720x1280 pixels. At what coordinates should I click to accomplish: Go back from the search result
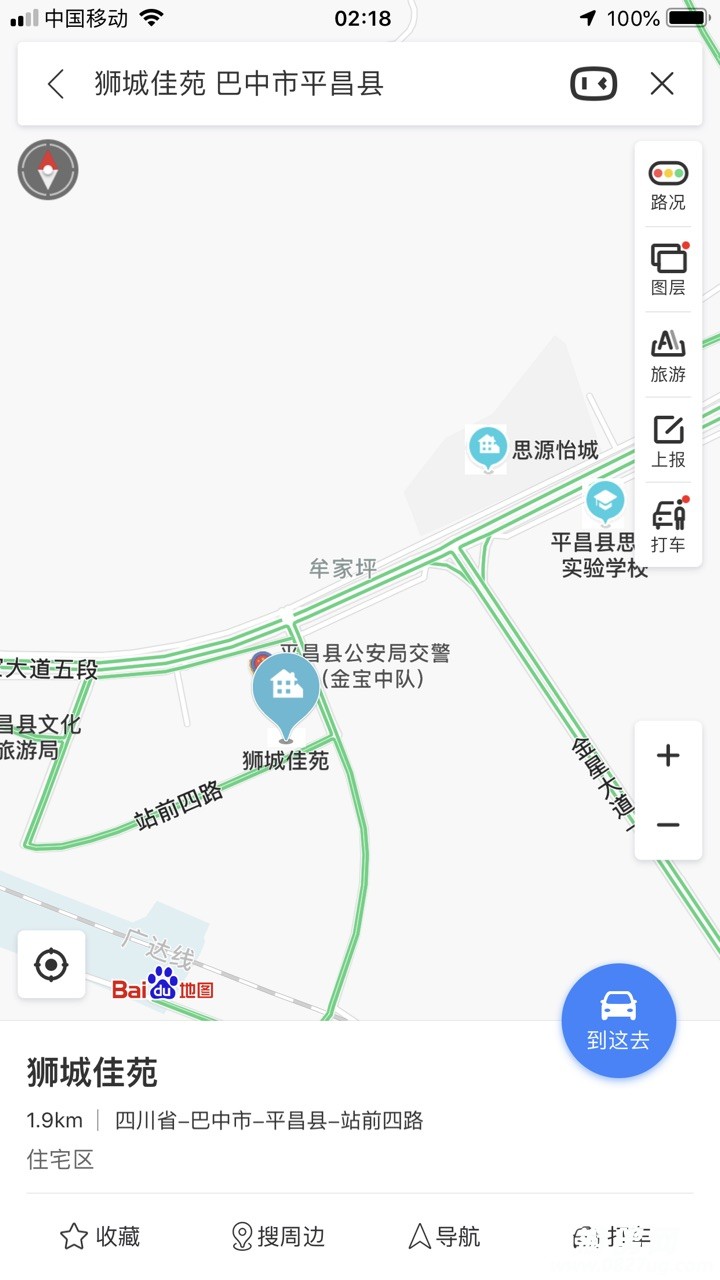(x=56, y=84)
